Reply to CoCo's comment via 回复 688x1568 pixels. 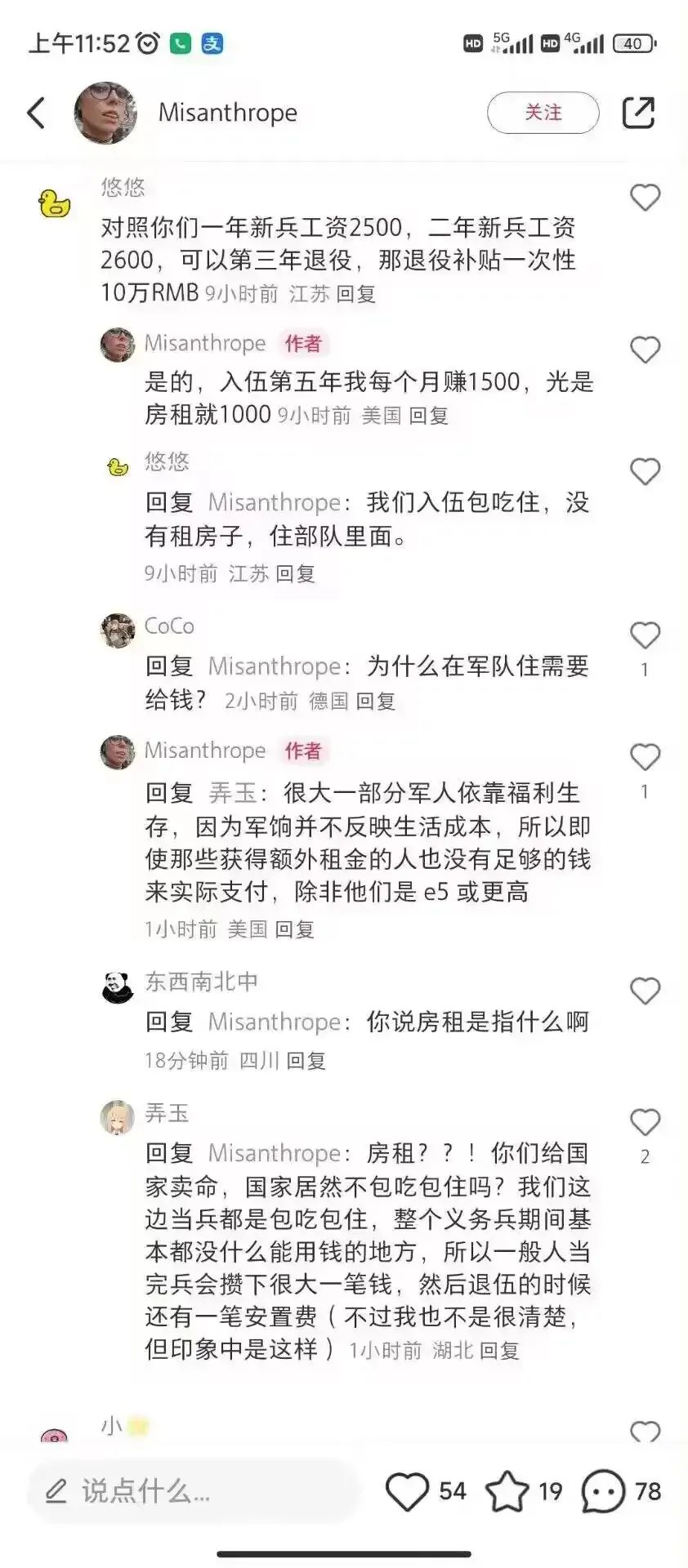click(376, 702)
